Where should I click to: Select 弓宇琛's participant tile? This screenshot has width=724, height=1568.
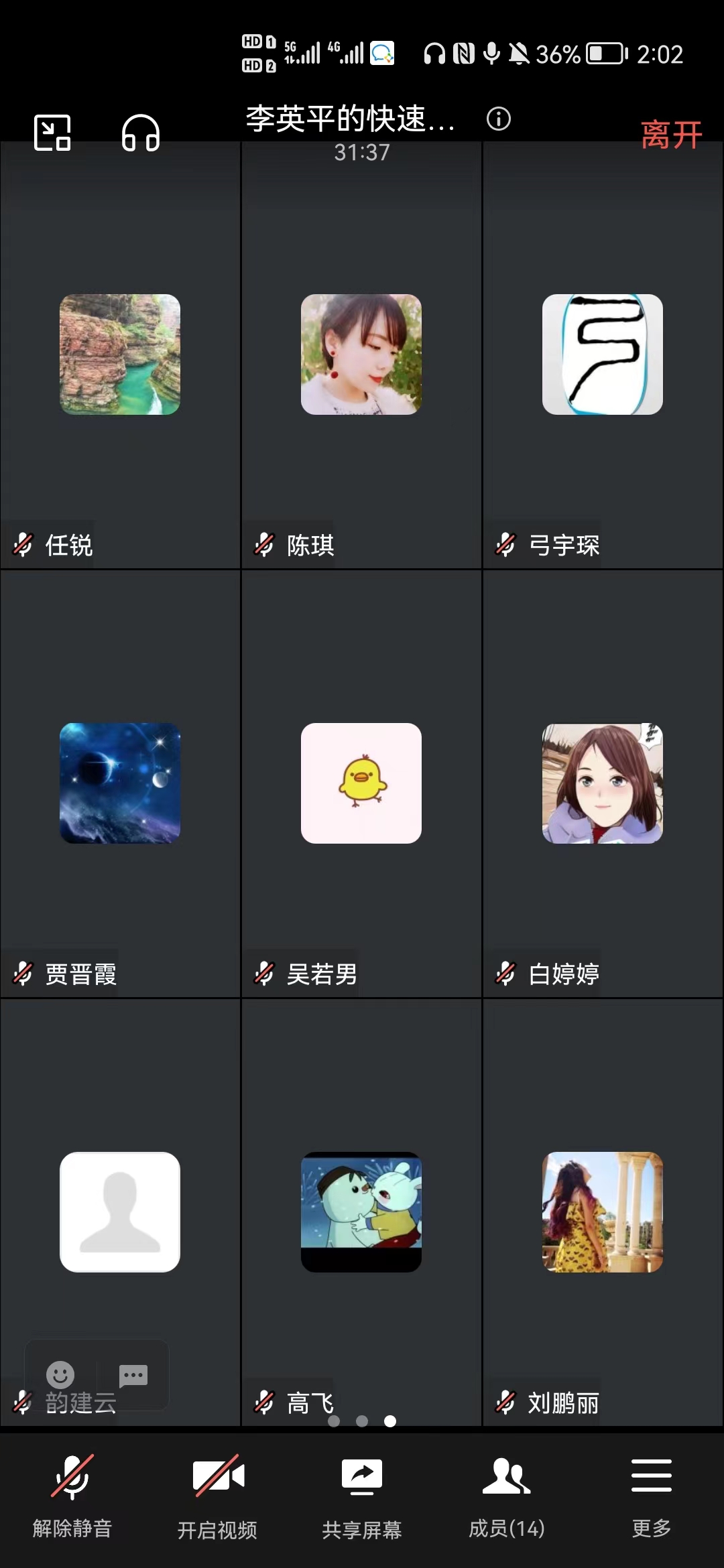point(603,354)
